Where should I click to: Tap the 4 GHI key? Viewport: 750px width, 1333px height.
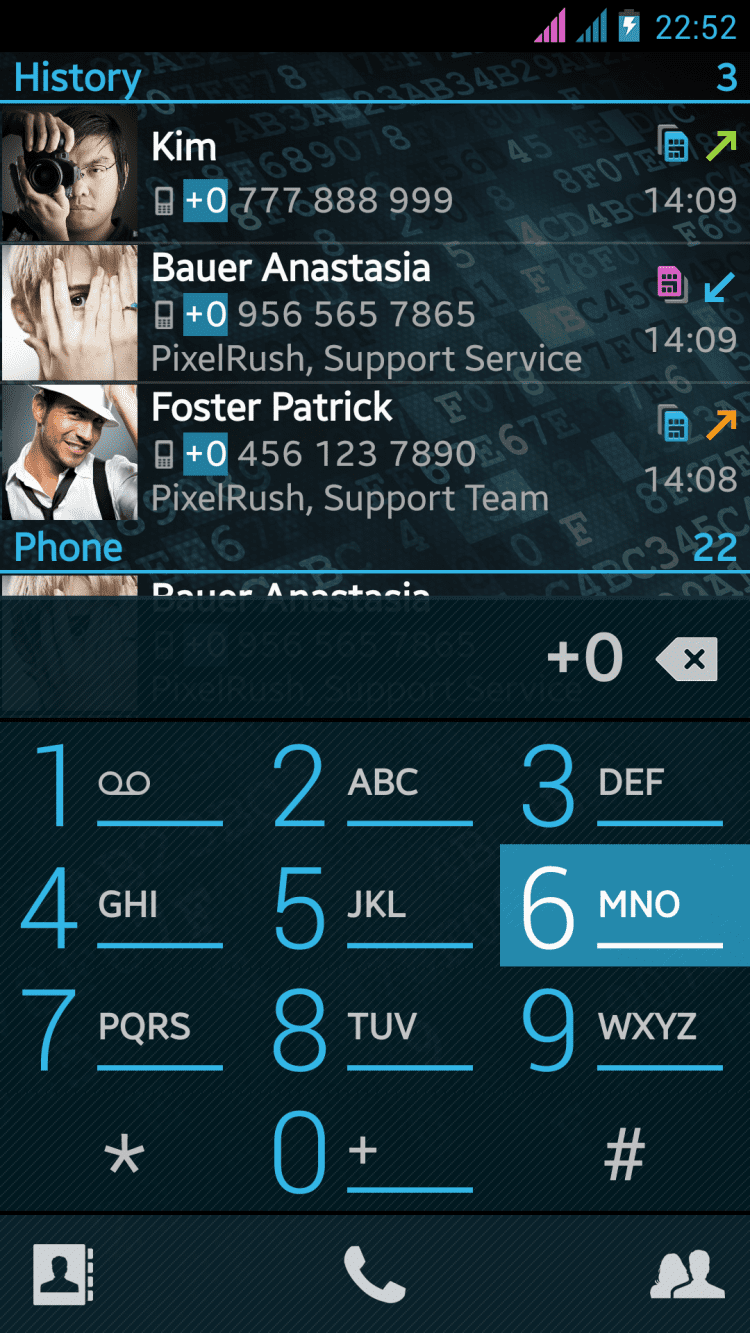(125, 905)
